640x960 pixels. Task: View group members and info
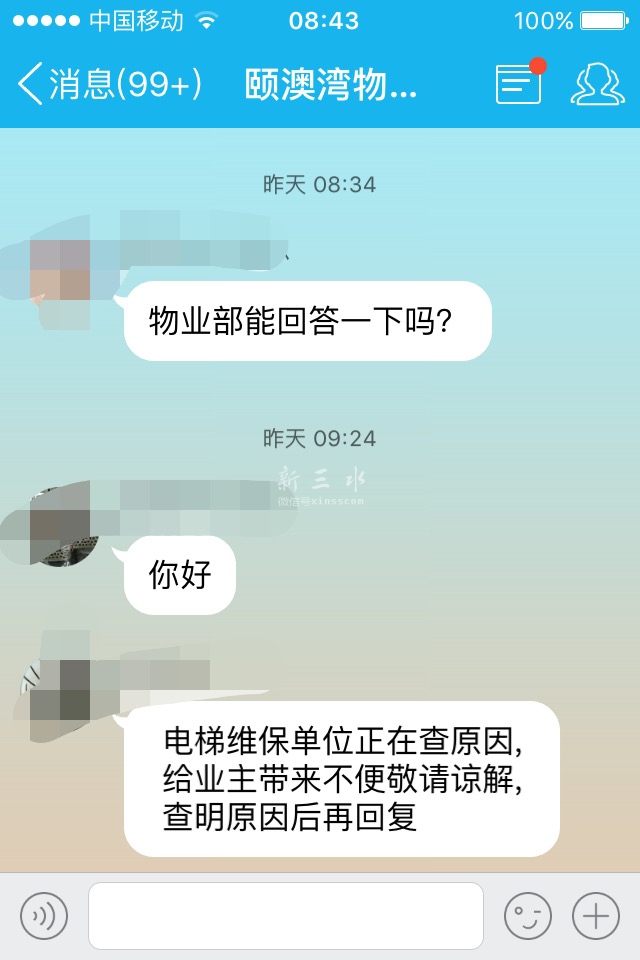click(597, 85)
